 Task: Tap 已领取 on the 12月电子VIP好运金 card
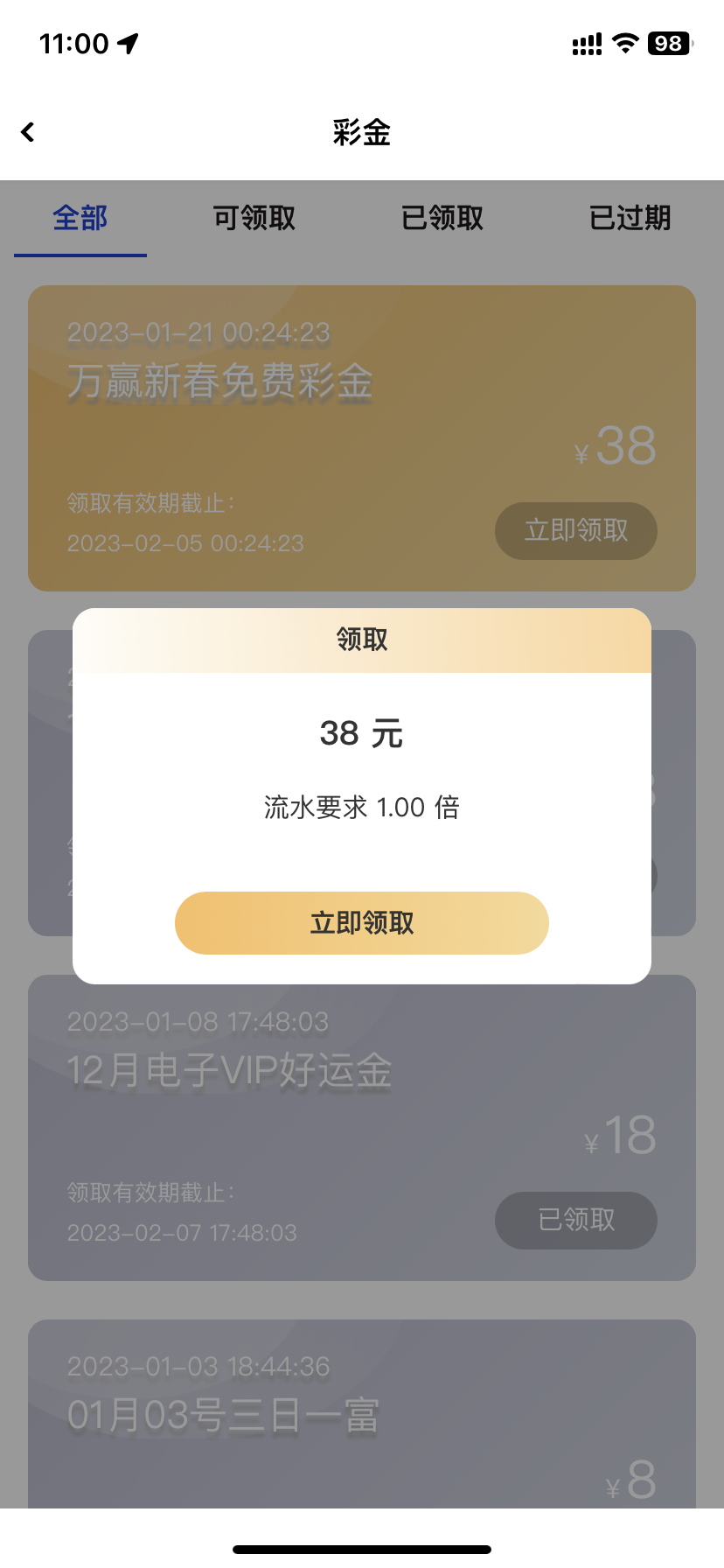575,1220
